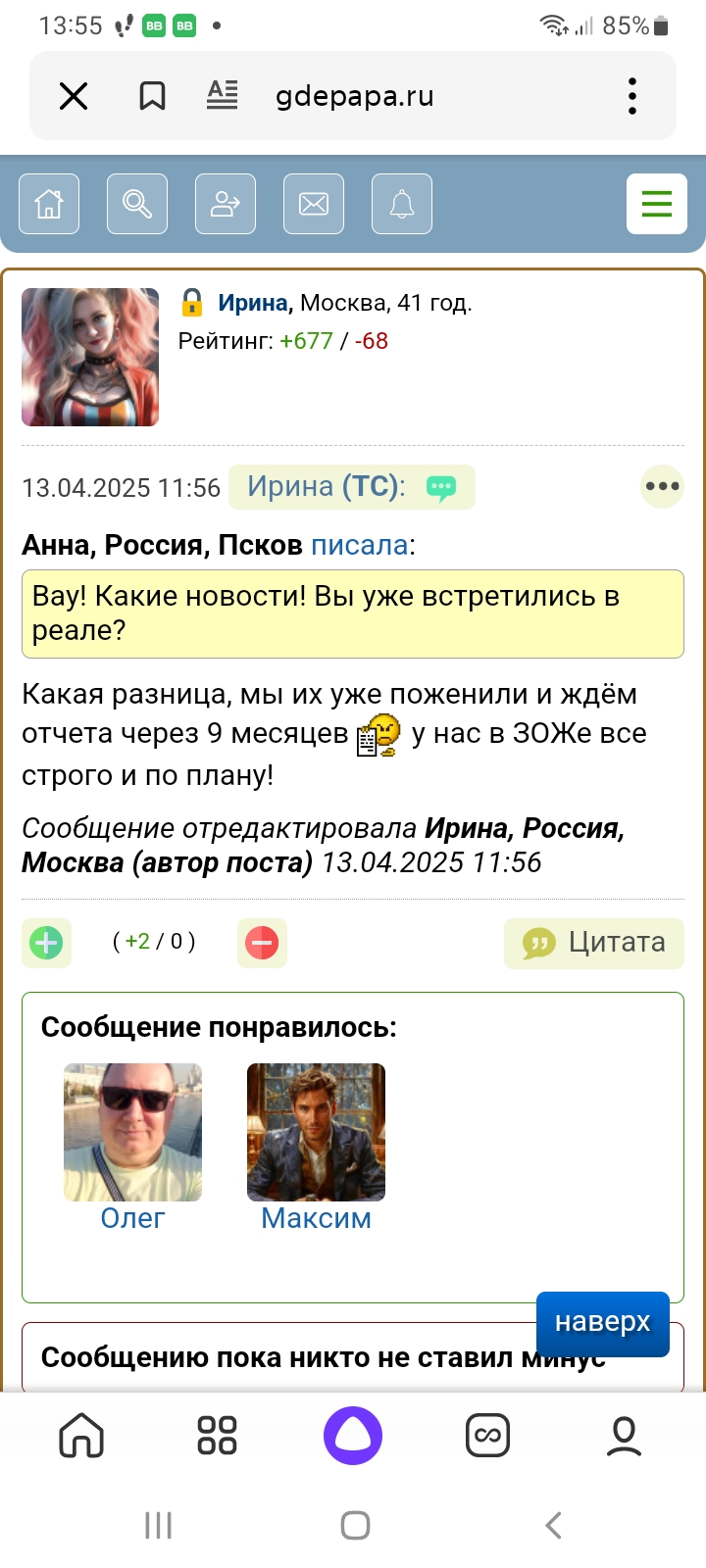The height and width of the screenshot is (1568, 706).
Task: Bookmark this page
Action: coord(152,96)
